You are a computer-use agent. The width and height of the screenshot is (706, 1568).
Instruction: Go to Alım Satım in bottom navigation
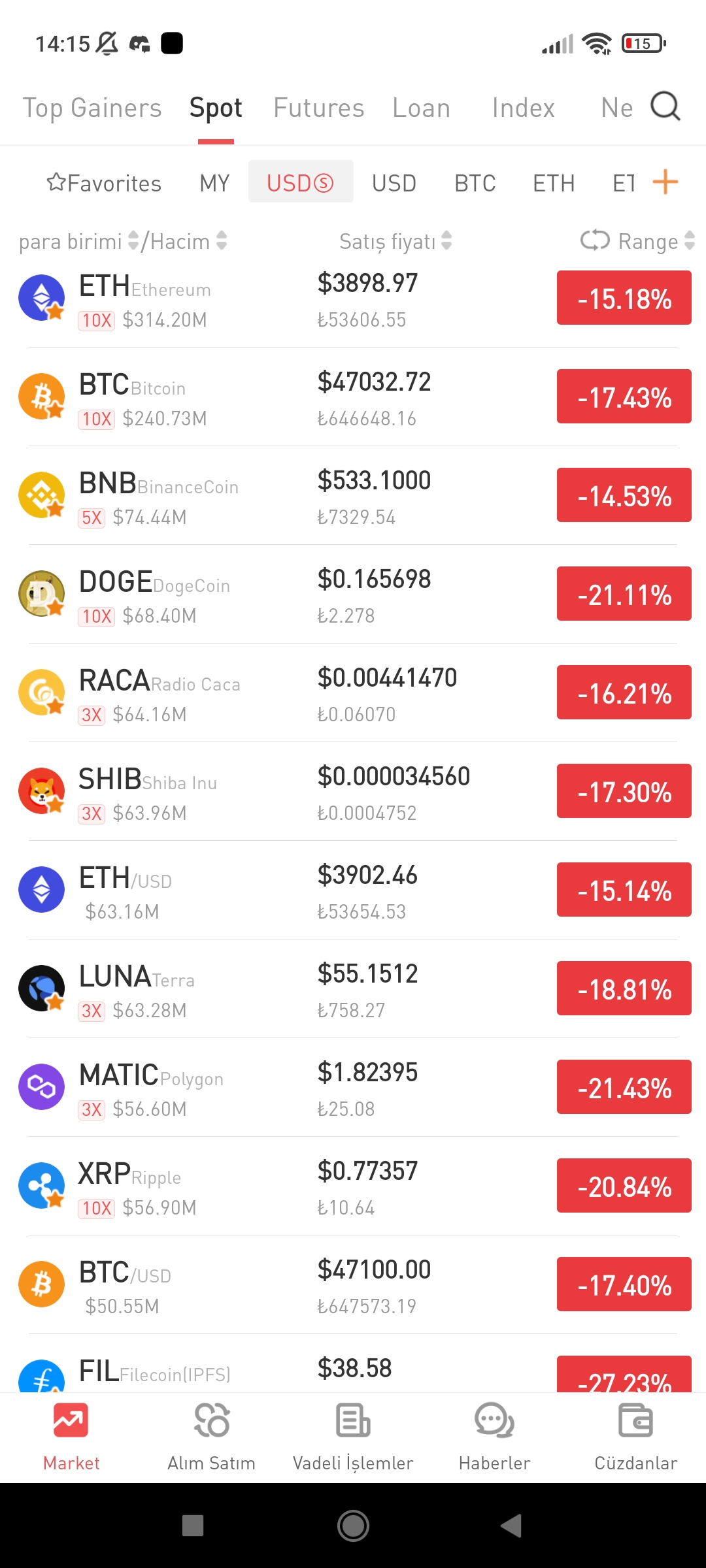pyautogui.click(x=211, y=1435)
